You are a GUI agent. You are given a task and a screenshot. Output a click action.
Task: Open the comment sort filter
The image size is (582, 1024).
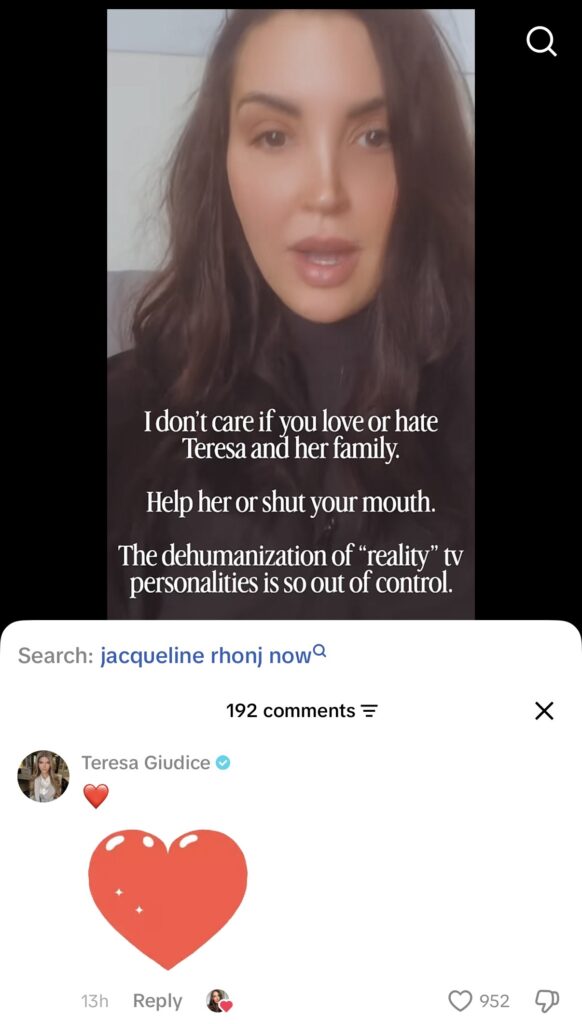pos(370,711)
